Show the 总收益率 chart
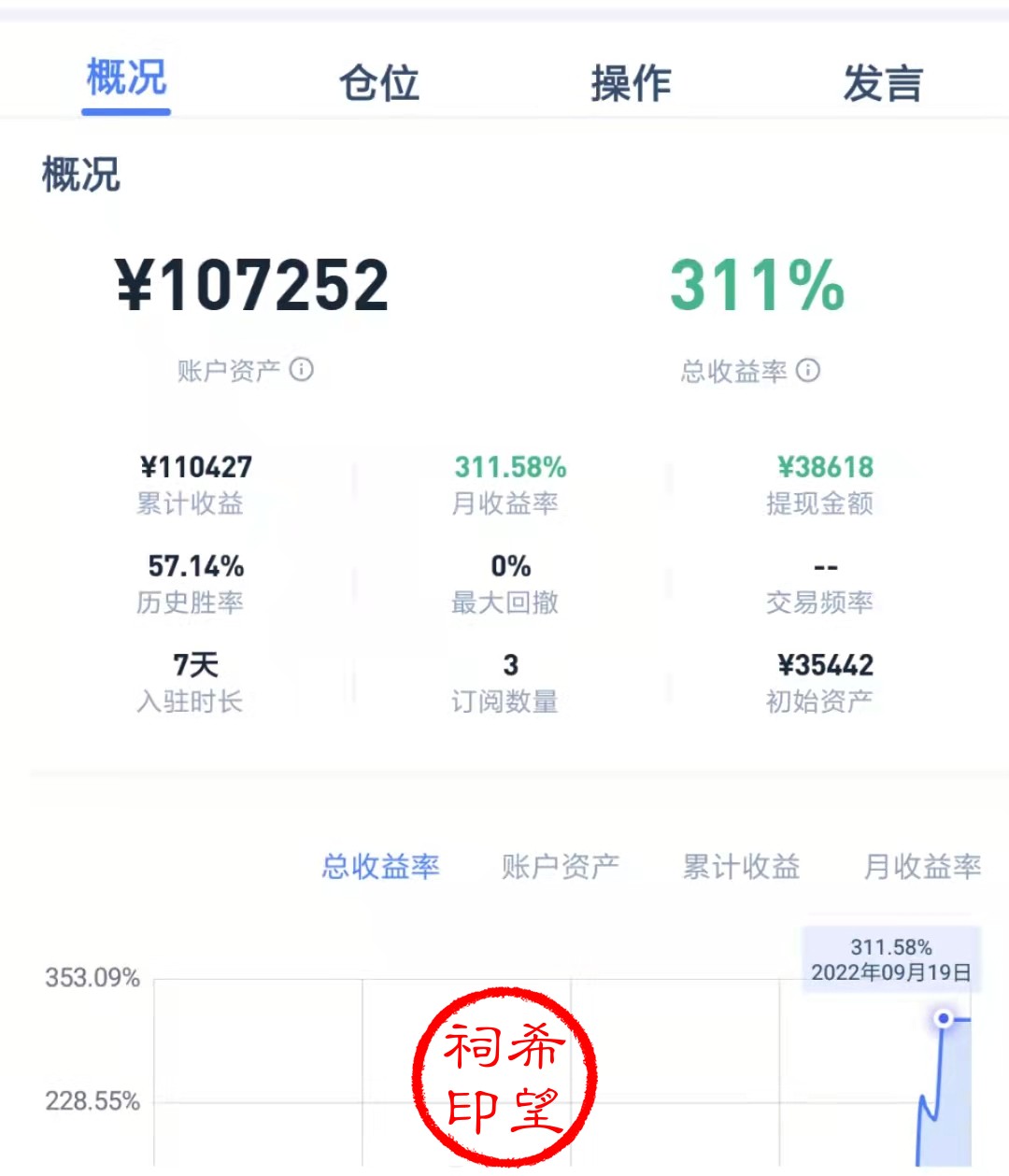 click(380, 867)
